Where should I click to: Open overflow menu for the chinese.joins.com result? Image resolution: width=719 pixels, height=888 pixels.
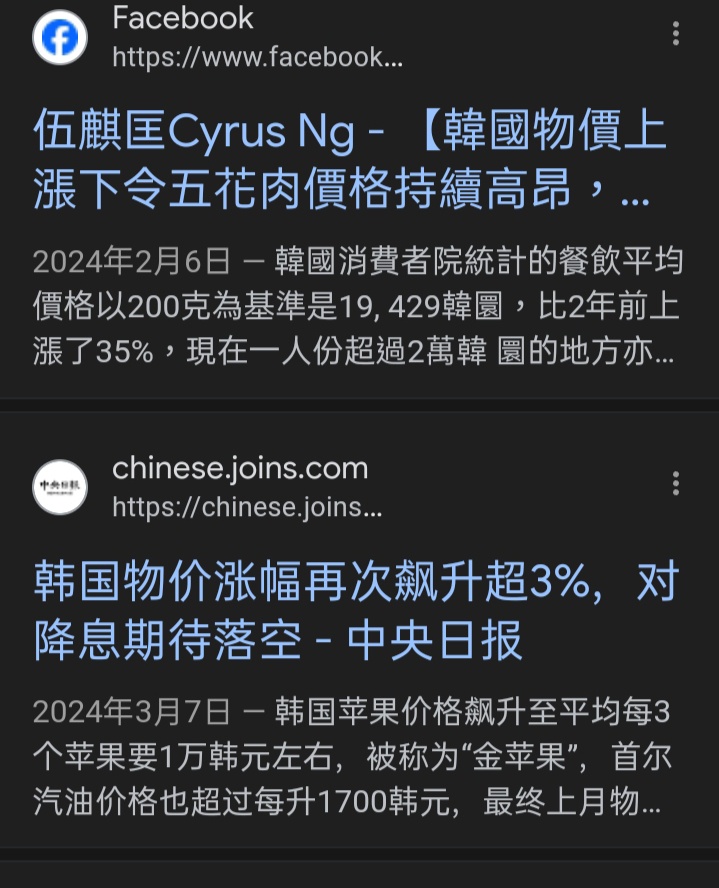click(x=677, y=484)
